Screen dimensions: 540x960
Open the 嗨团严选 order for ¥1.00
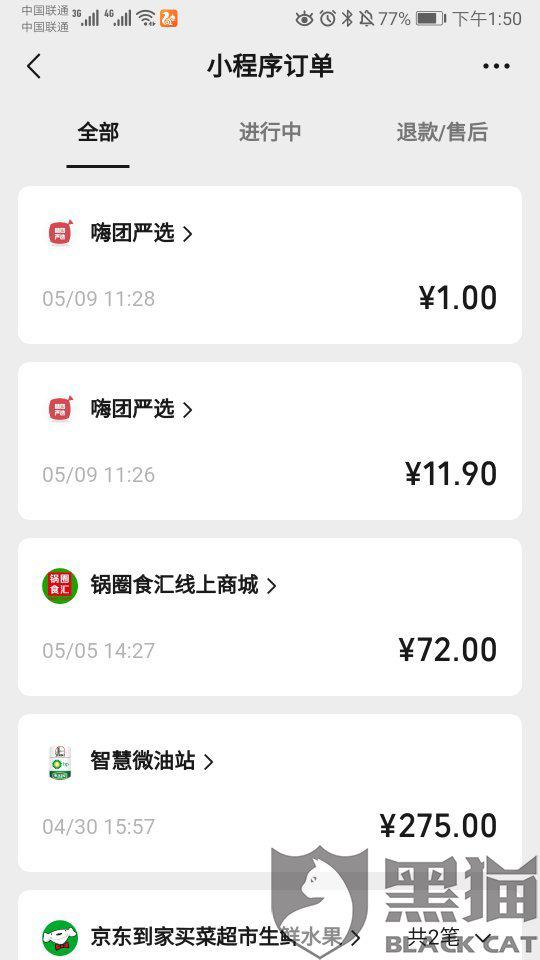click(x=270, y=265)
